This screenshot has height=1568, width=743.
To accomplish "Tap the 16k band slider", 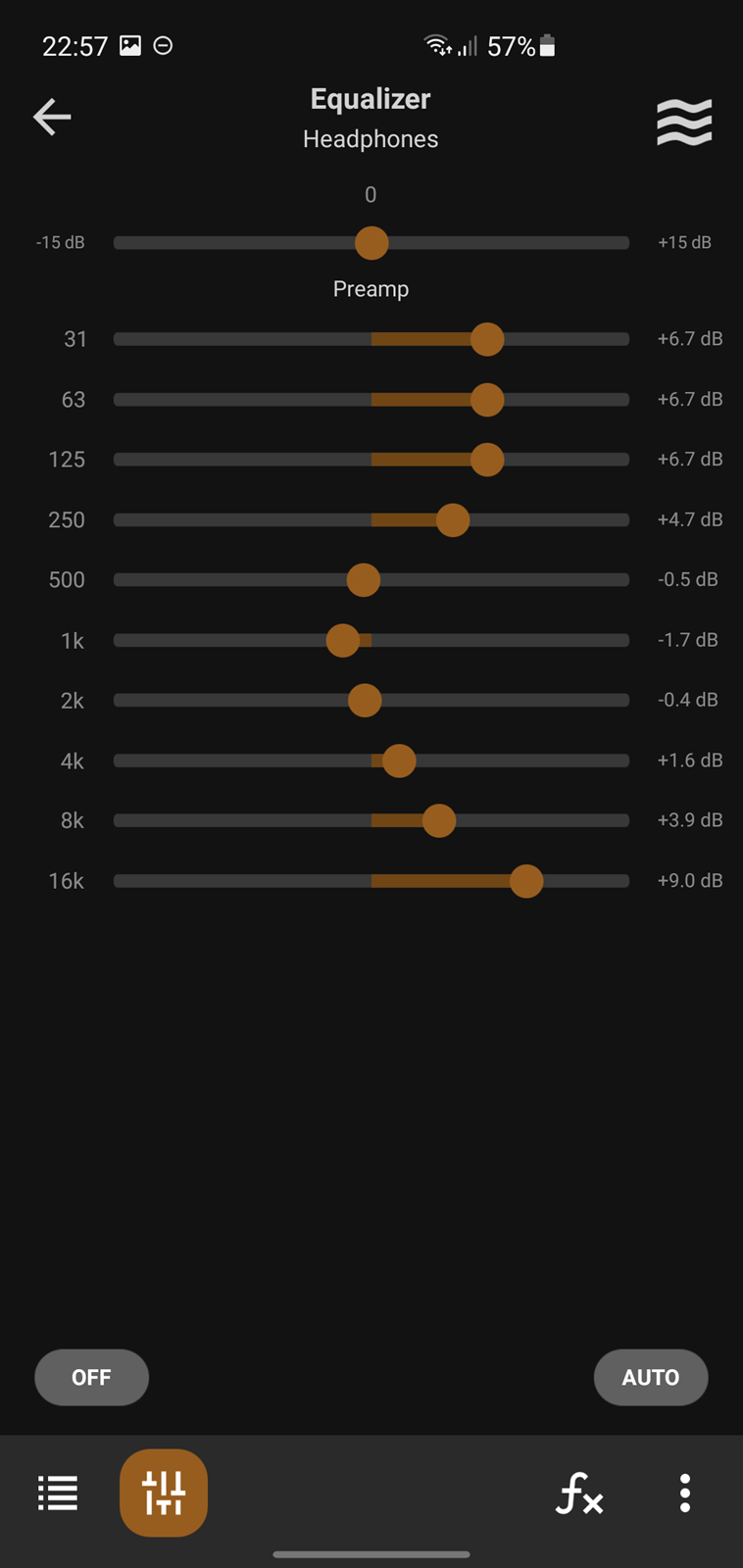I will point(371,881).
